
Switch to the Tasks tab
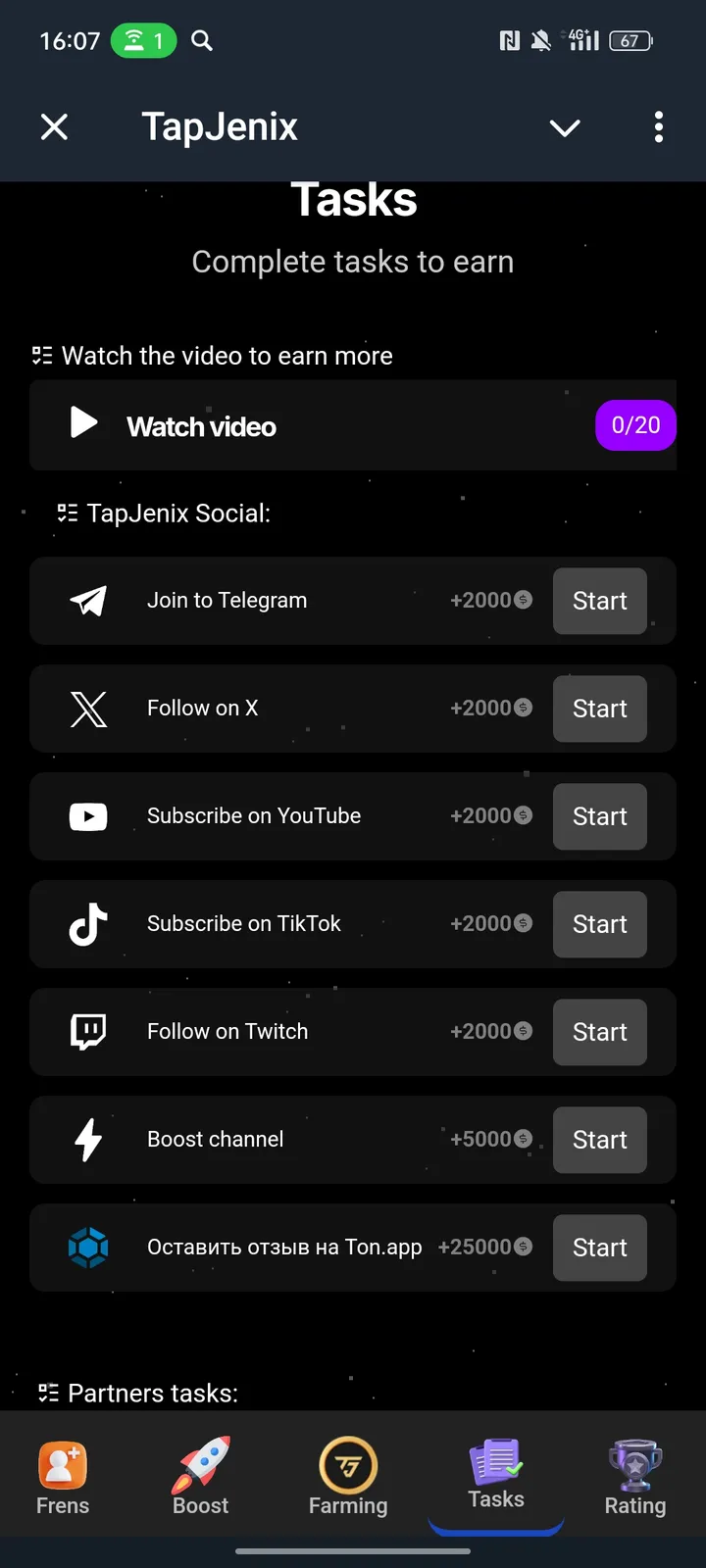(x=495, y=1480)
